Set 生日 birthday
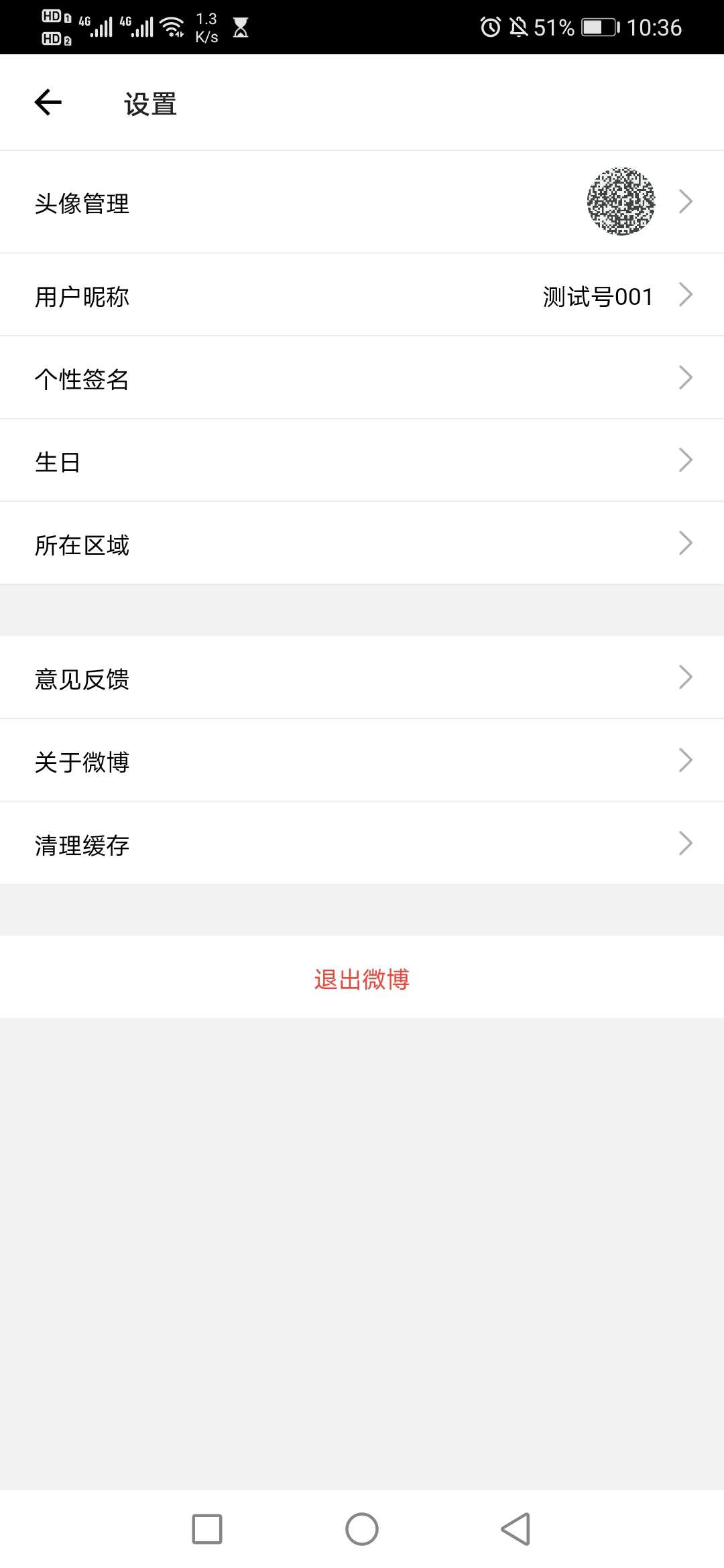The width and height of the screenshot is (724, 1568). coord(362,461)
